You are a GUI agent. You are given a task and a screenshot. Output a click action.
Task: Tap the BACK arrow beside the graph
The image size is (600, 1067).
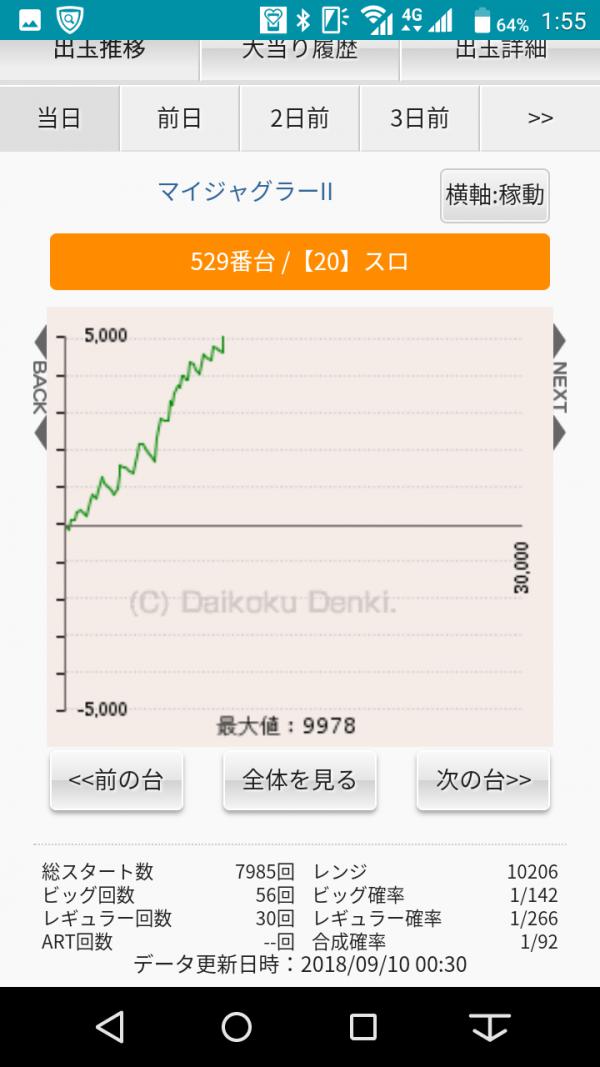point(40,388)
